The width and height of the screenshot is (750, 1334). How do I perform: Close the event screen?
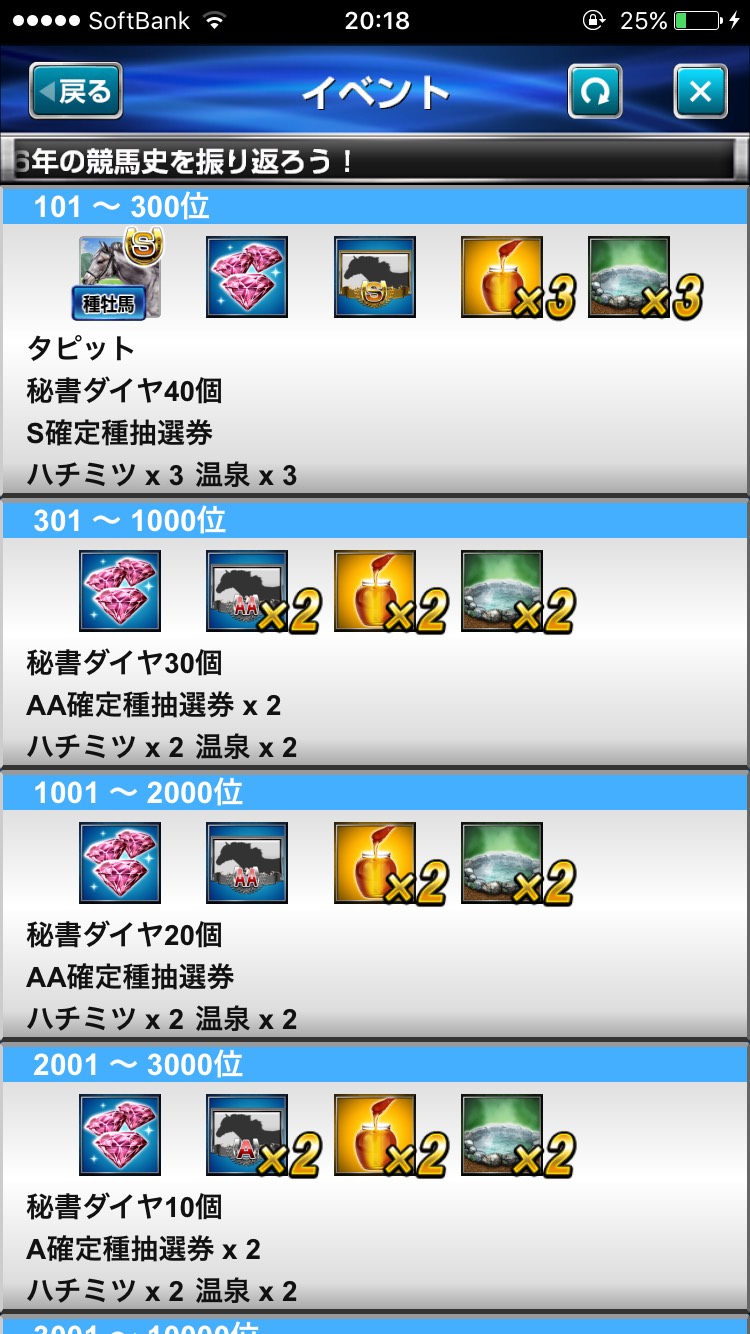pos(700,92)
